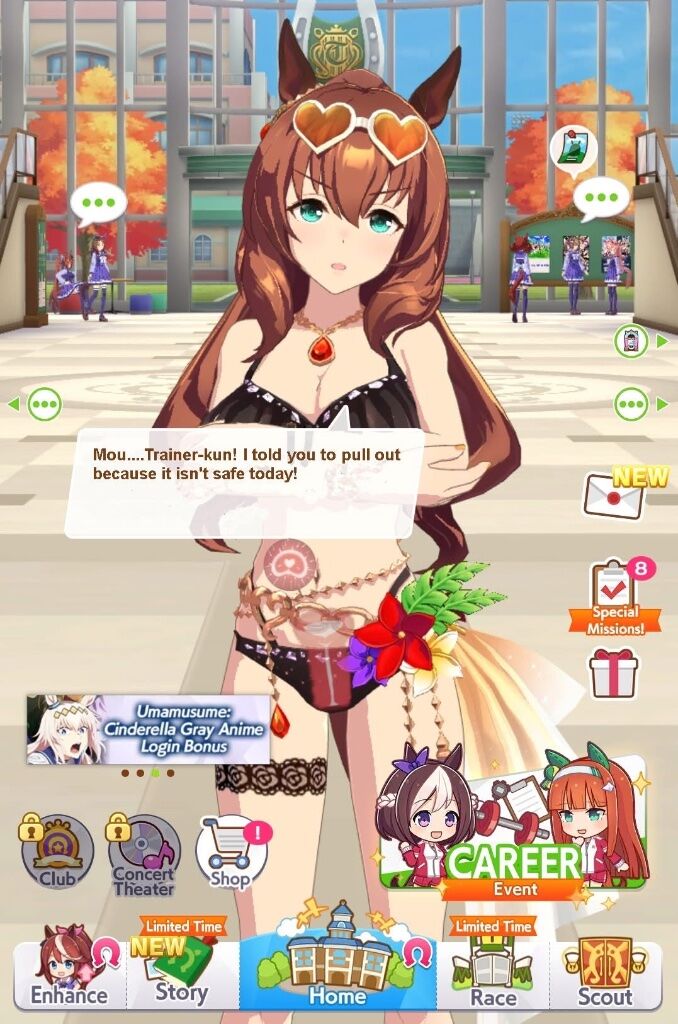The image size is (678, 1024).
Task: Open the Cinderella Gray Login Bonus banner
Action: 148,729
